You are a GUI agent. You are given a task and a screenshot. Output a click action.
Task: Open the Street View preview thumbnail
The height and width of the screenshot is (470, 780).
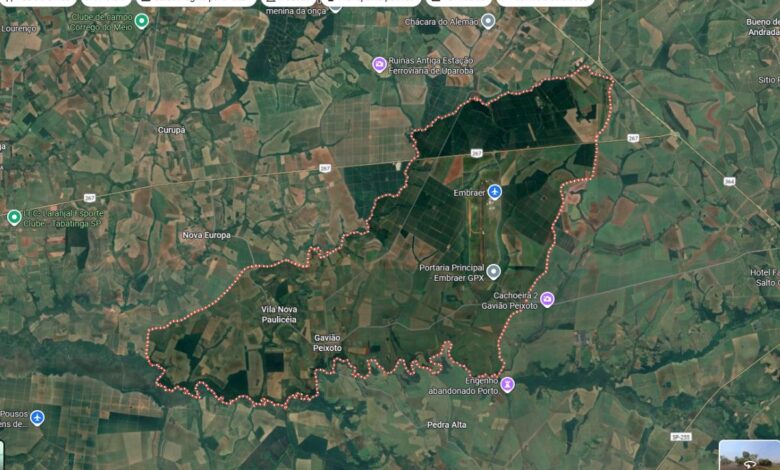click(x=749, y=455)
